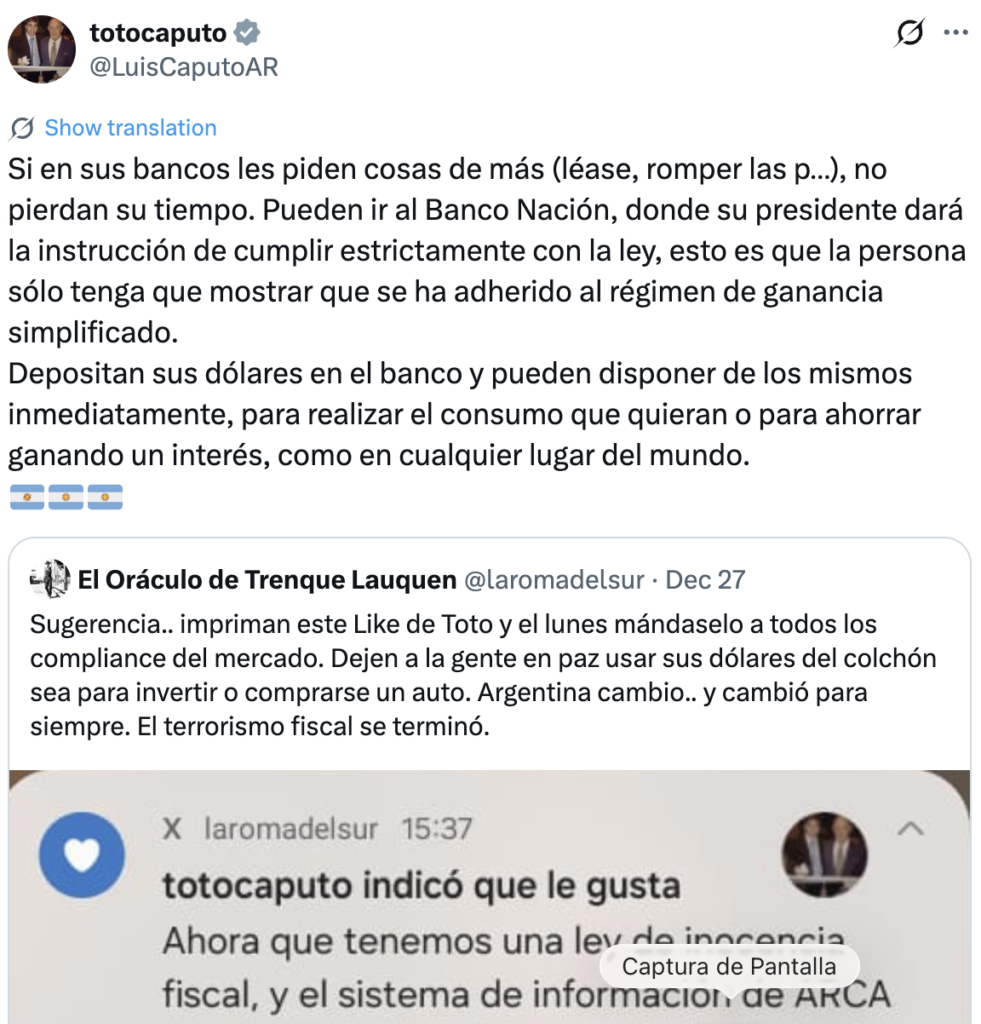
Task: Open totocaputo's profile picture
Action: point(42,49)
